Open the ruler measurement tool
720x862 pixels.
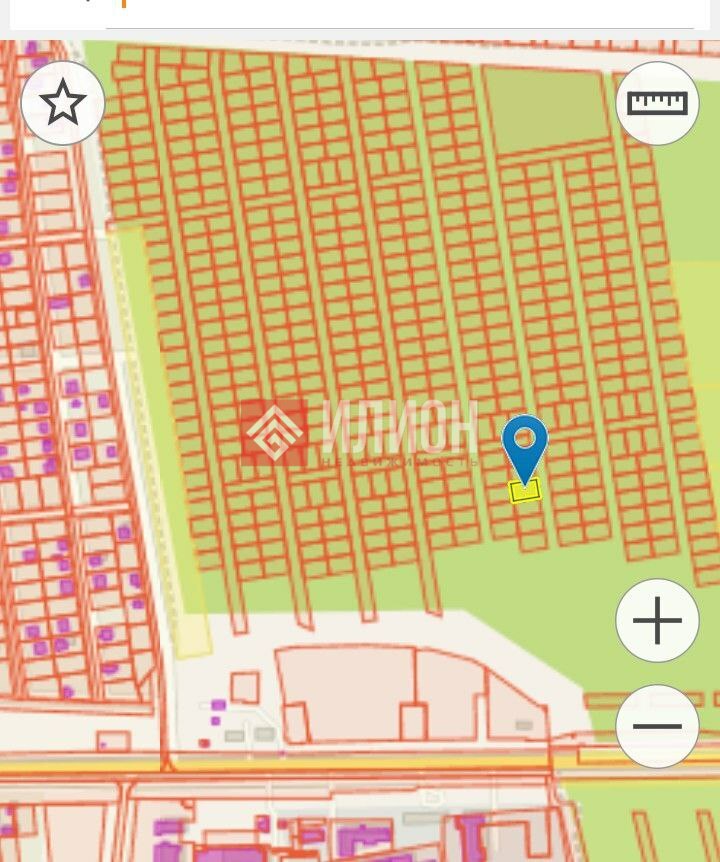click(657, 103)
